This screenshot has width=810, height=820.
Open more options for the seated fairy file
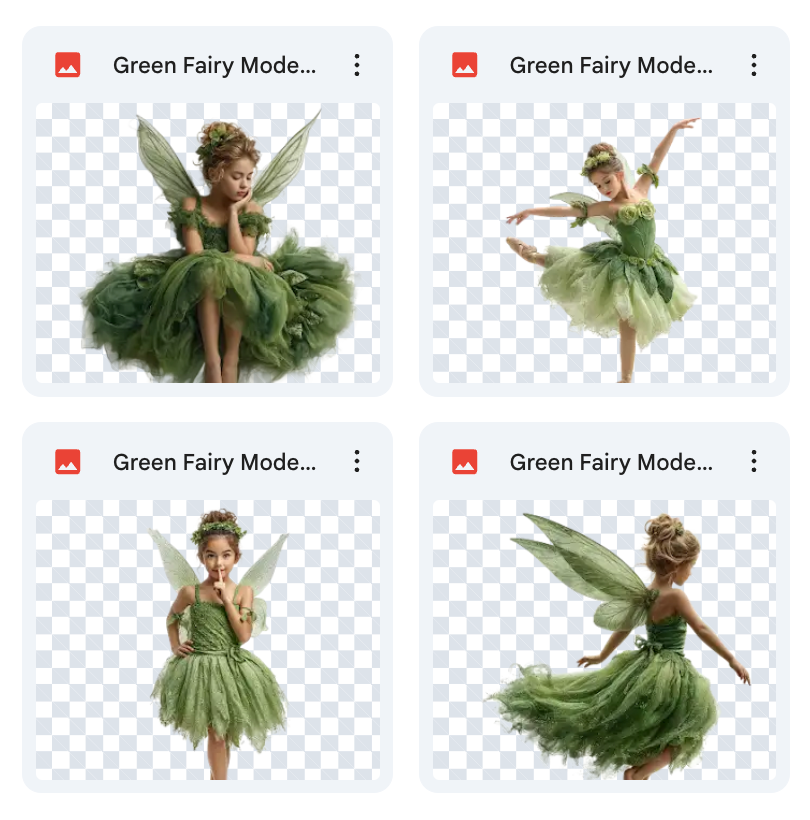pos(357,66)
